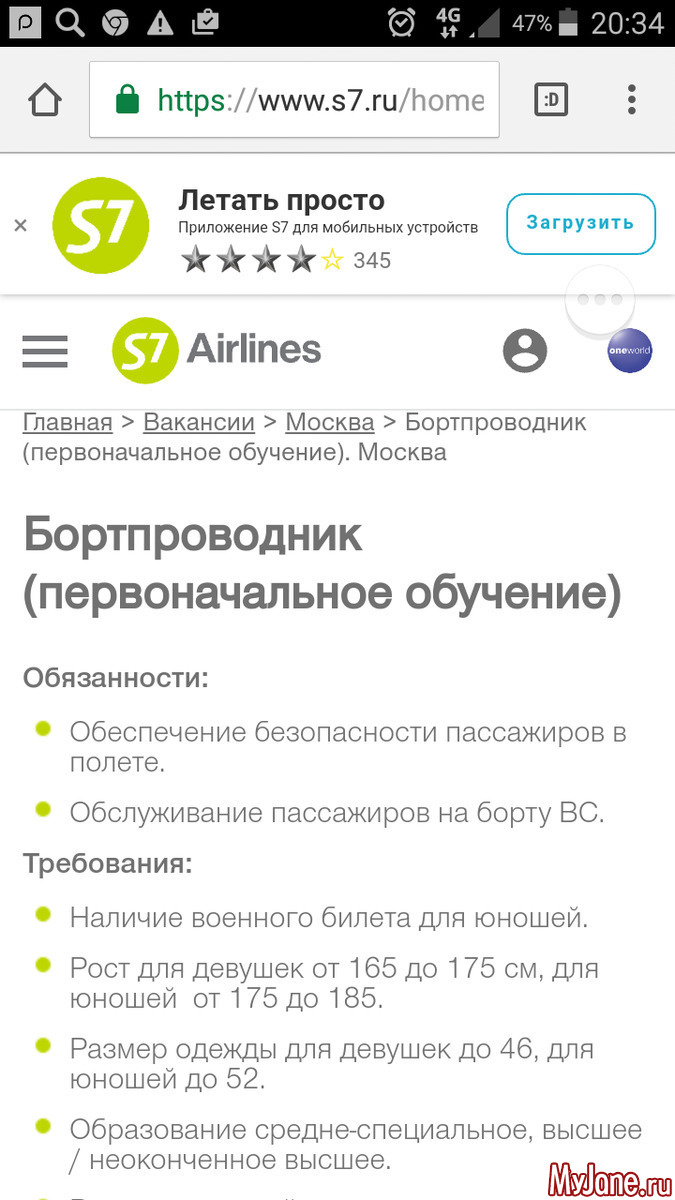Screen dimensions: 675x1200
Task: Open the browser tab switcher
Action: (551, 100)
